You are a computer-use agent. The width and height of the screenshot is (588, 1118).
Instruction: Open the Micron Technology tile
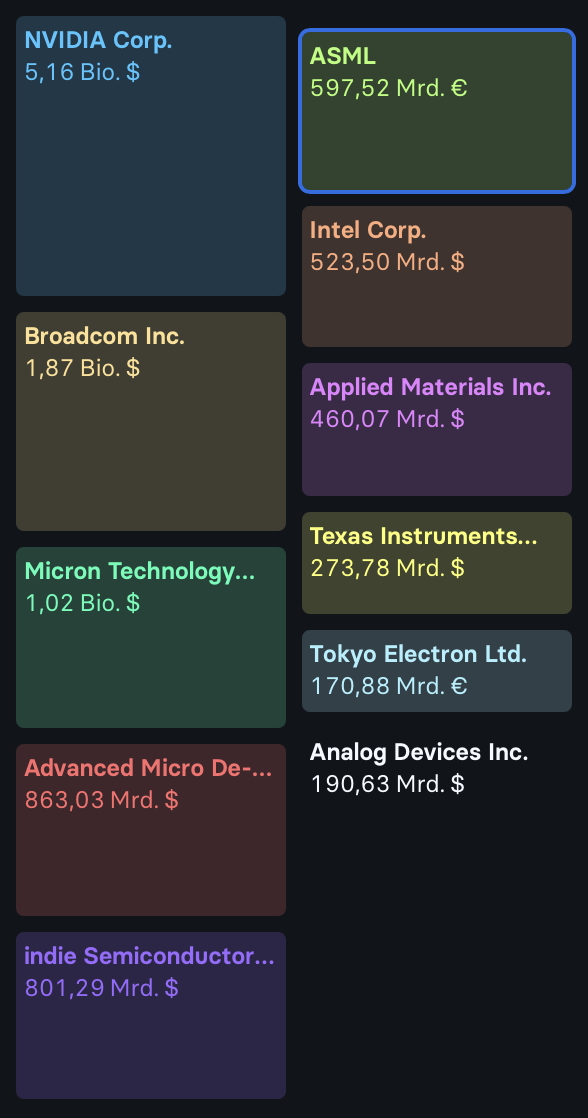(151, 637)
